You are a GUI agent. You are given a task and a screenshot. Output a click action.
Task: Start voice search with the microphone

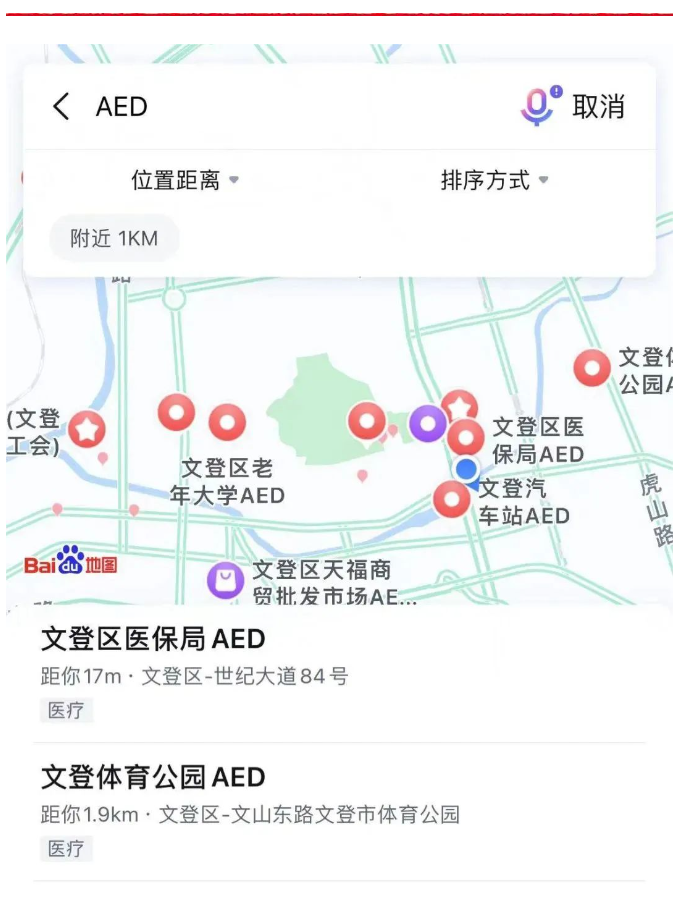(538, 106)
